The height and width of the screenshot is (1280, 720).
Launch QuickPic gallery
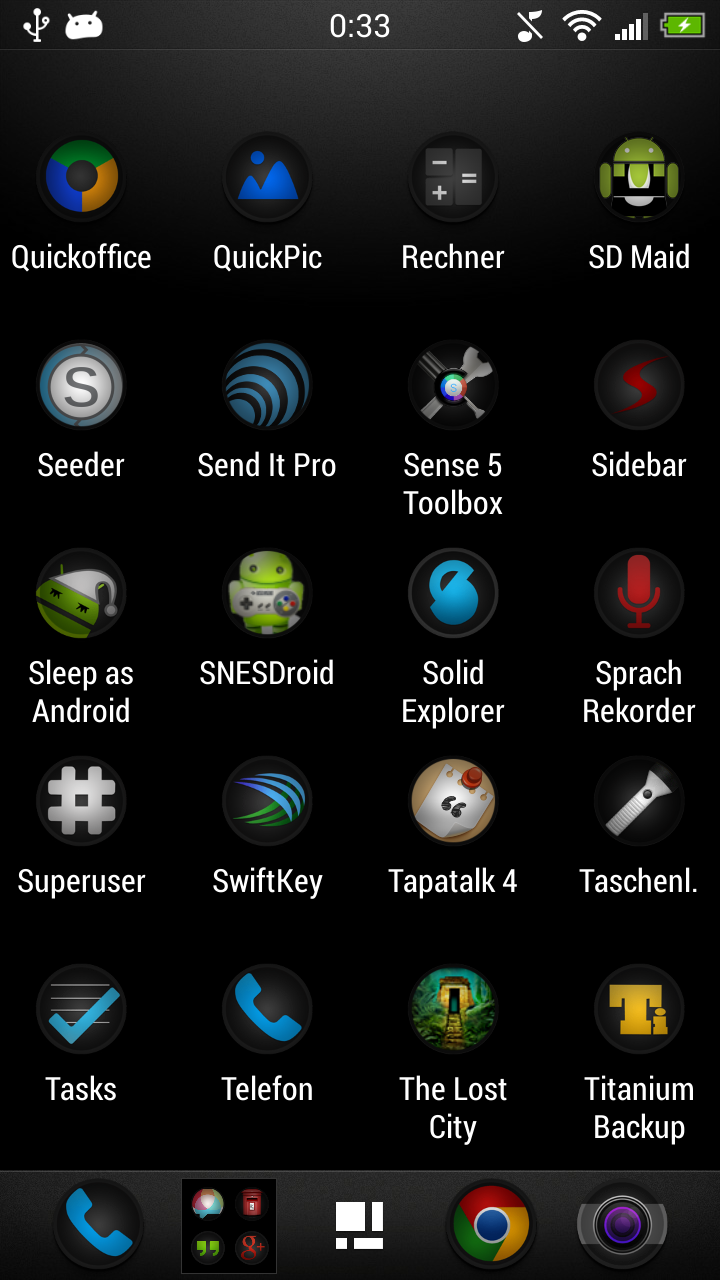tap(267, 178)
